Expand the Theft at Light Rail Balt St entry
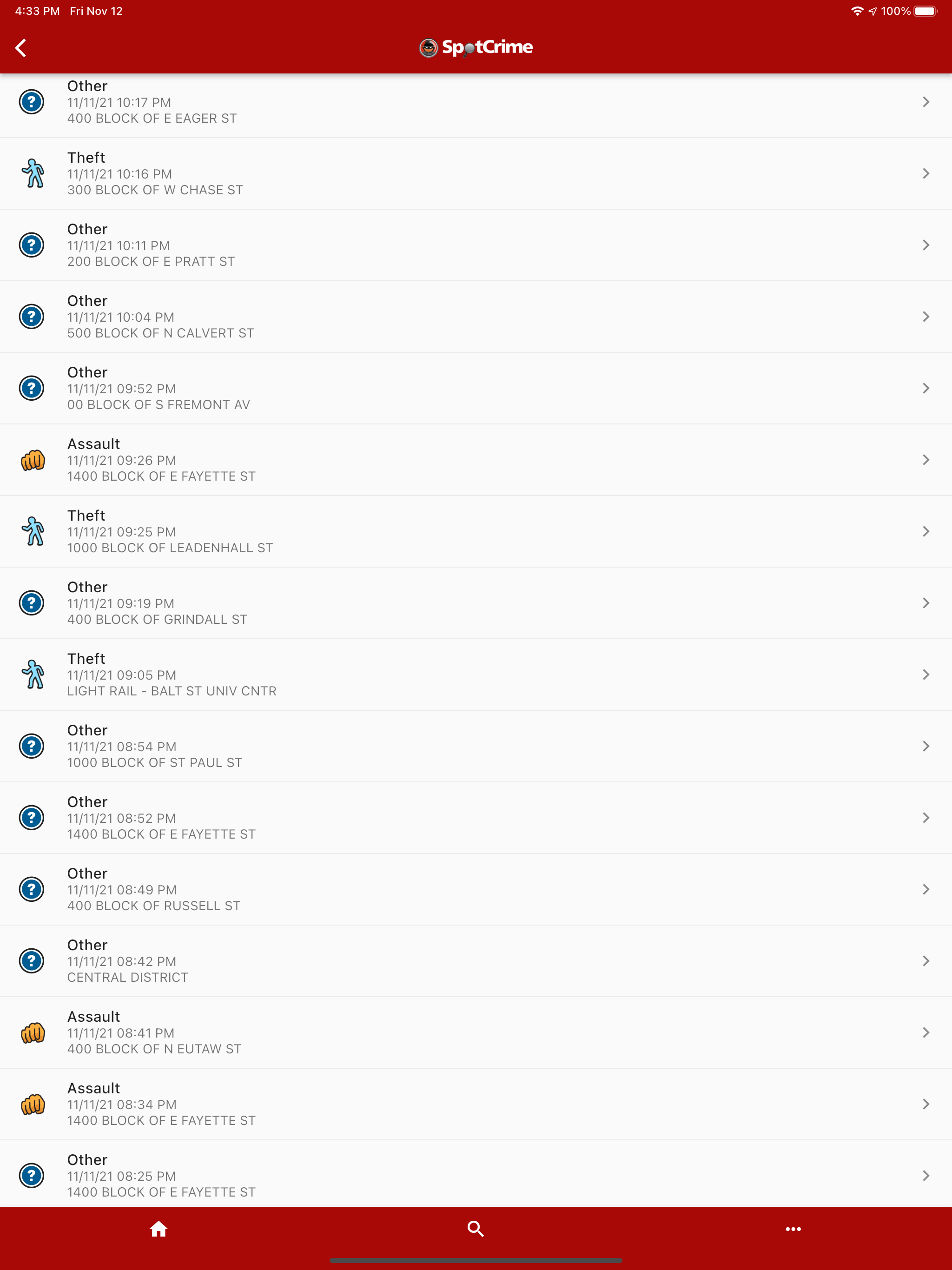Image resolution: width=952 pixels, height=1270 pixels. coord(926,674)
